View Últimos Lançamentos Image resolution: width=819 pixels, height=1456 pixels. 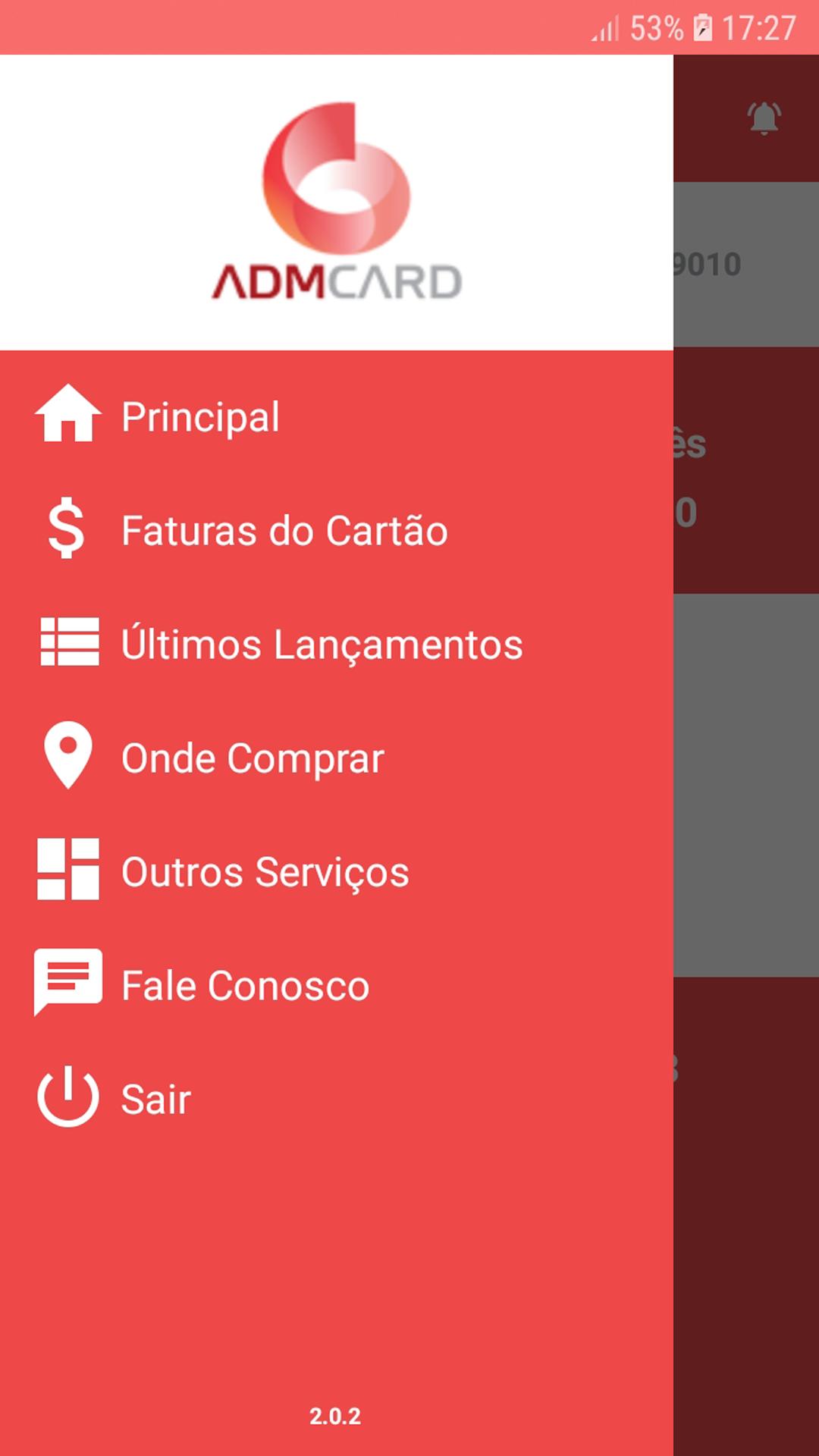pyautogui.click(x=336, y=645)
